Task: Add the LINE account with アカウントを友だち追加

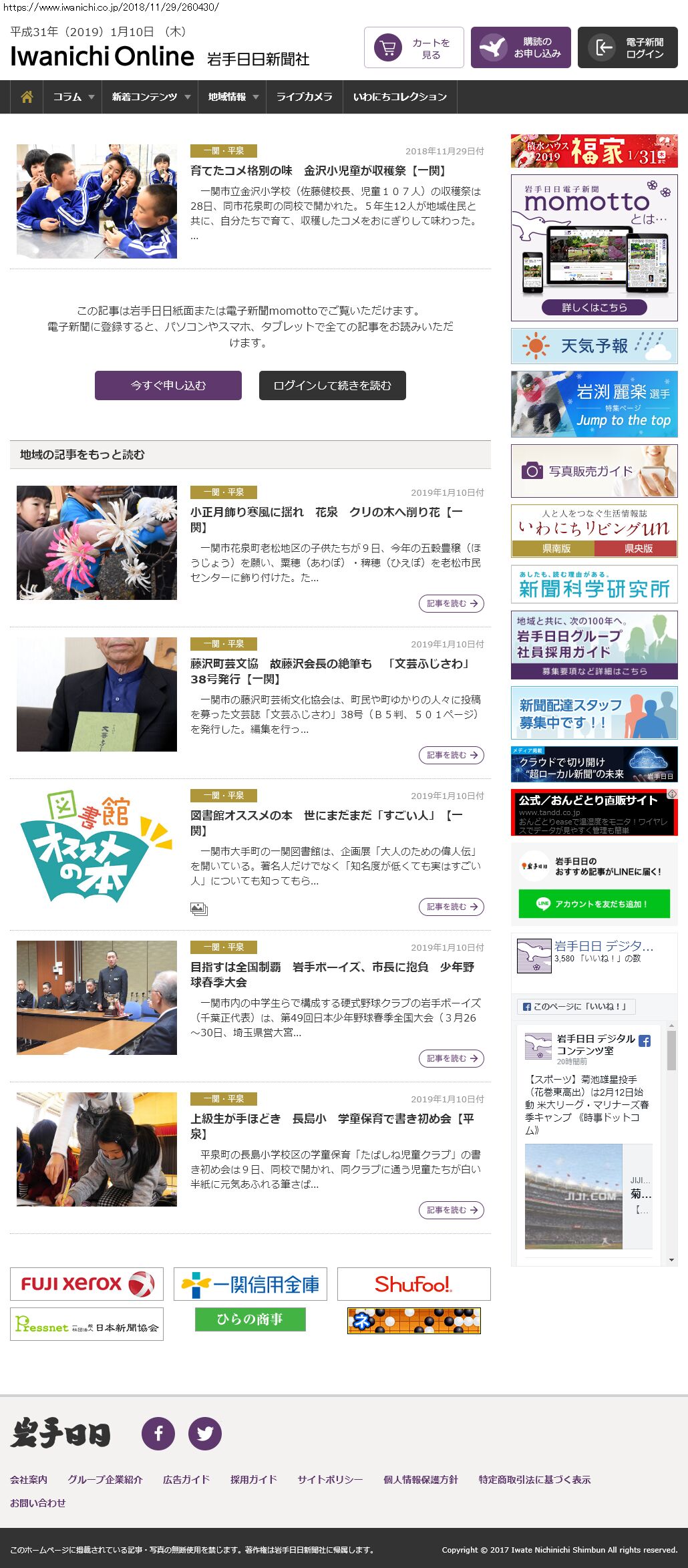Action: (594, 904)
